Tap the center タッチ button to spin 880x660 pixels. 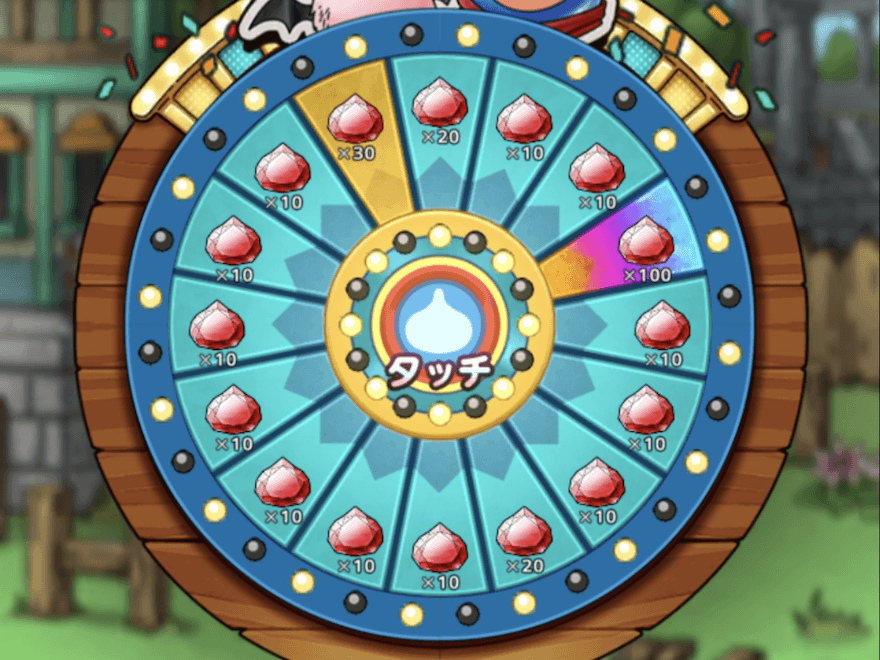(x=439, y=328)
